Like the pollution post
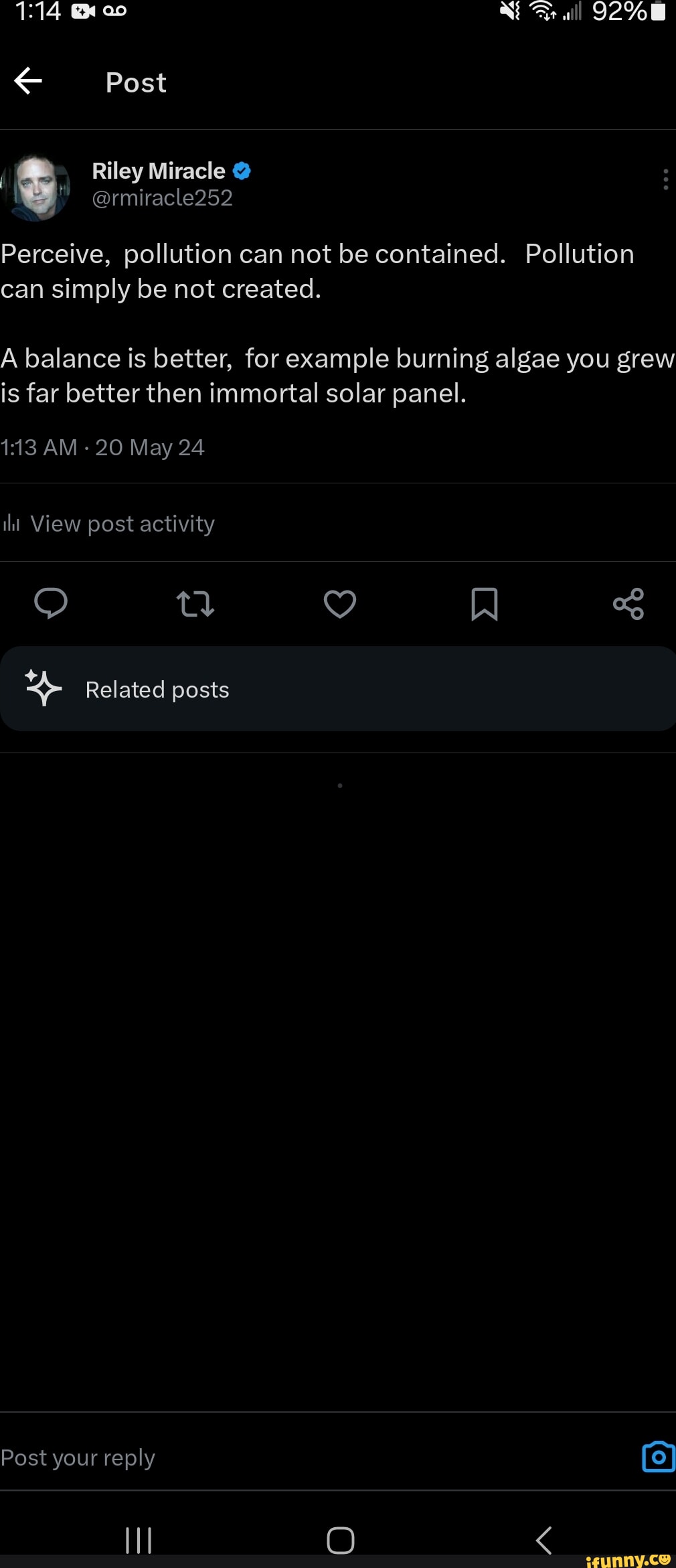The image size is (676, 1568). [x=340, y=603]
